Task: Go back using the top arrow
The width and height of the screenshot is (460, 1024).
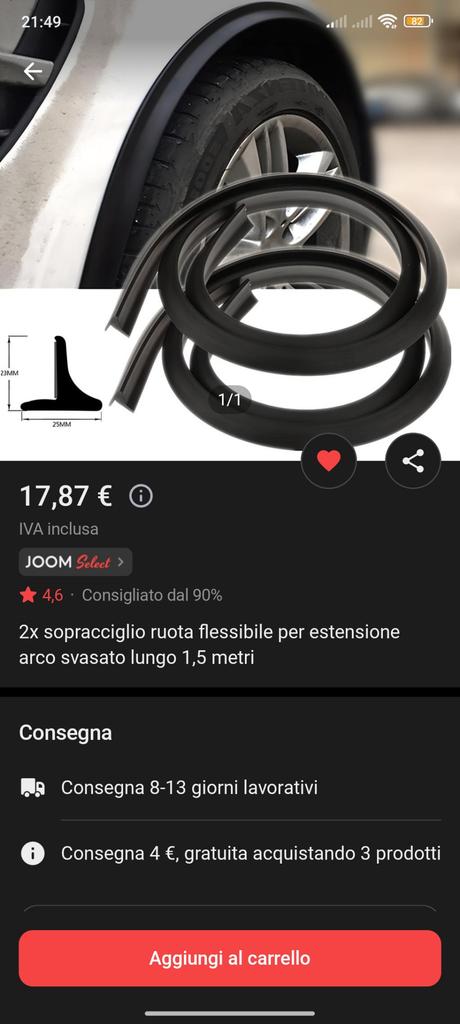Action: pos(33,71)
